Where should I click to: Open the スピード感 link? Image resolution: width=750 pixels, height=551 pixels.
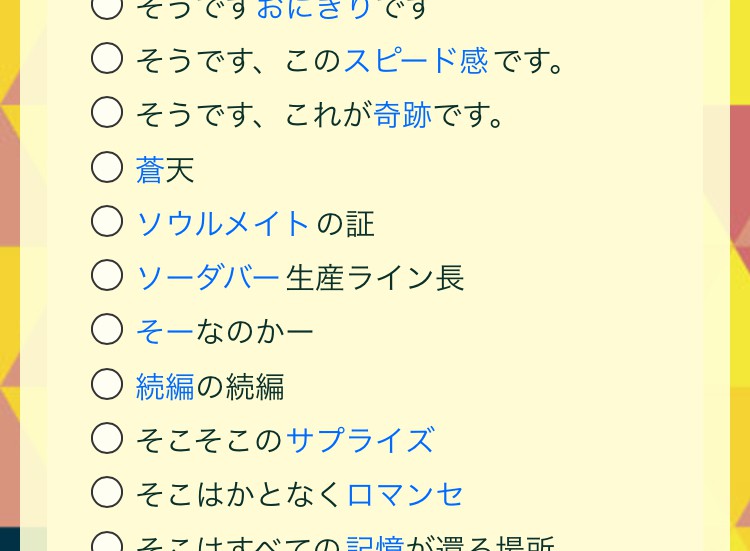pos(415,61)
